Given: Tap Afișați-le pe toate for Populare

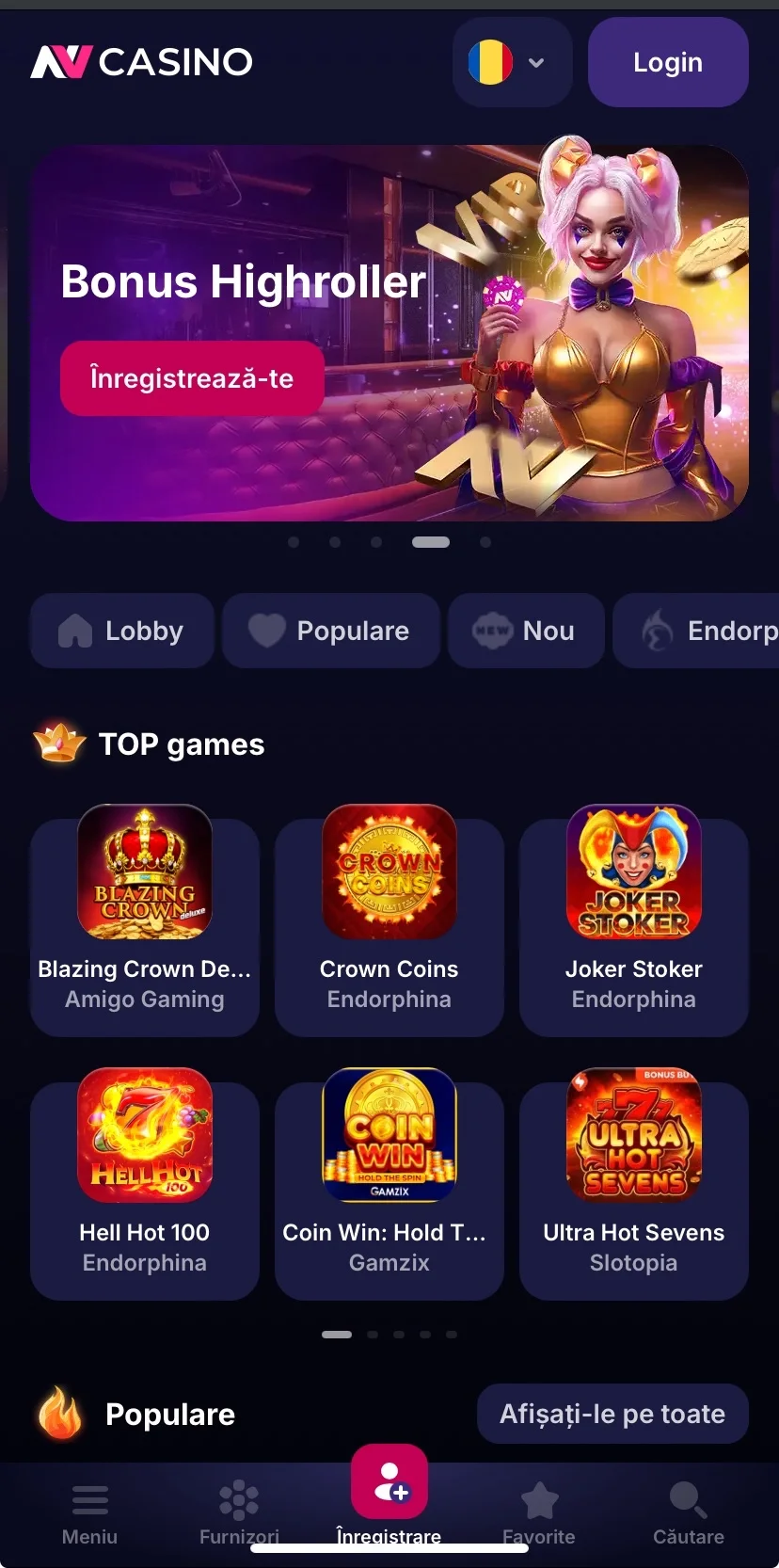Looking at the screenshot, I should 612,1414.
